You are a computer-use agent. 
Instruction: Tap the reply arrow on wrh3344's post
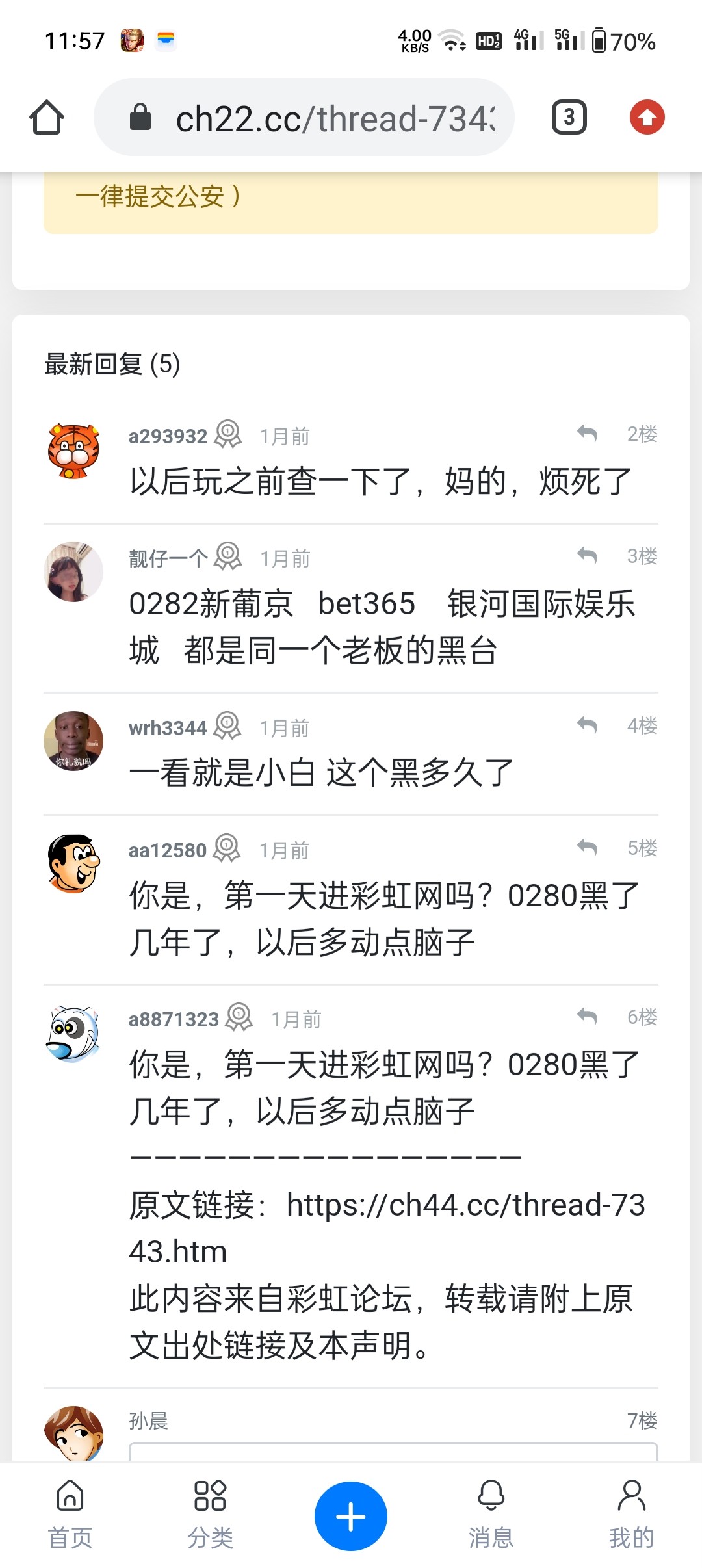coord(588,726)
